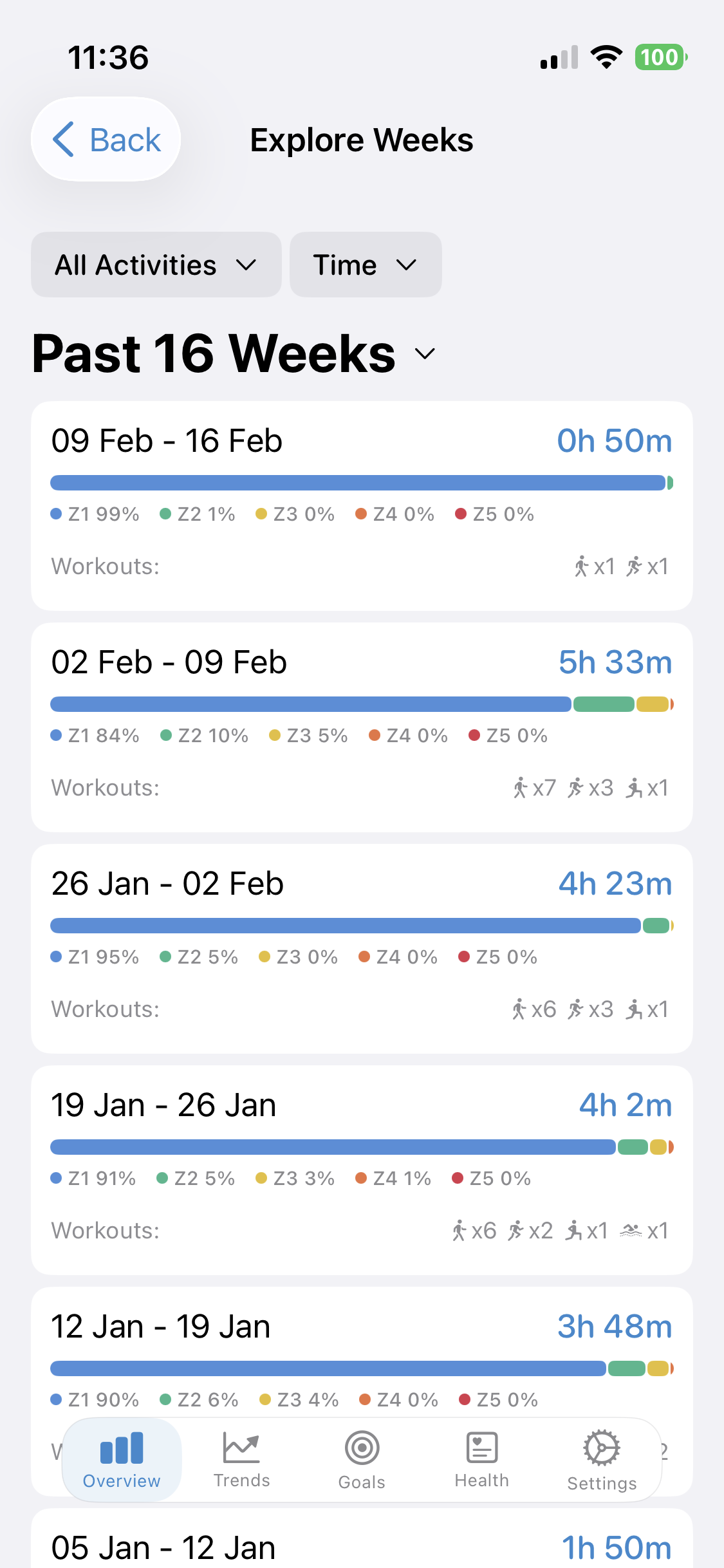
Task: Open the Time sorting dropdown
Action: tap(366, 264)
